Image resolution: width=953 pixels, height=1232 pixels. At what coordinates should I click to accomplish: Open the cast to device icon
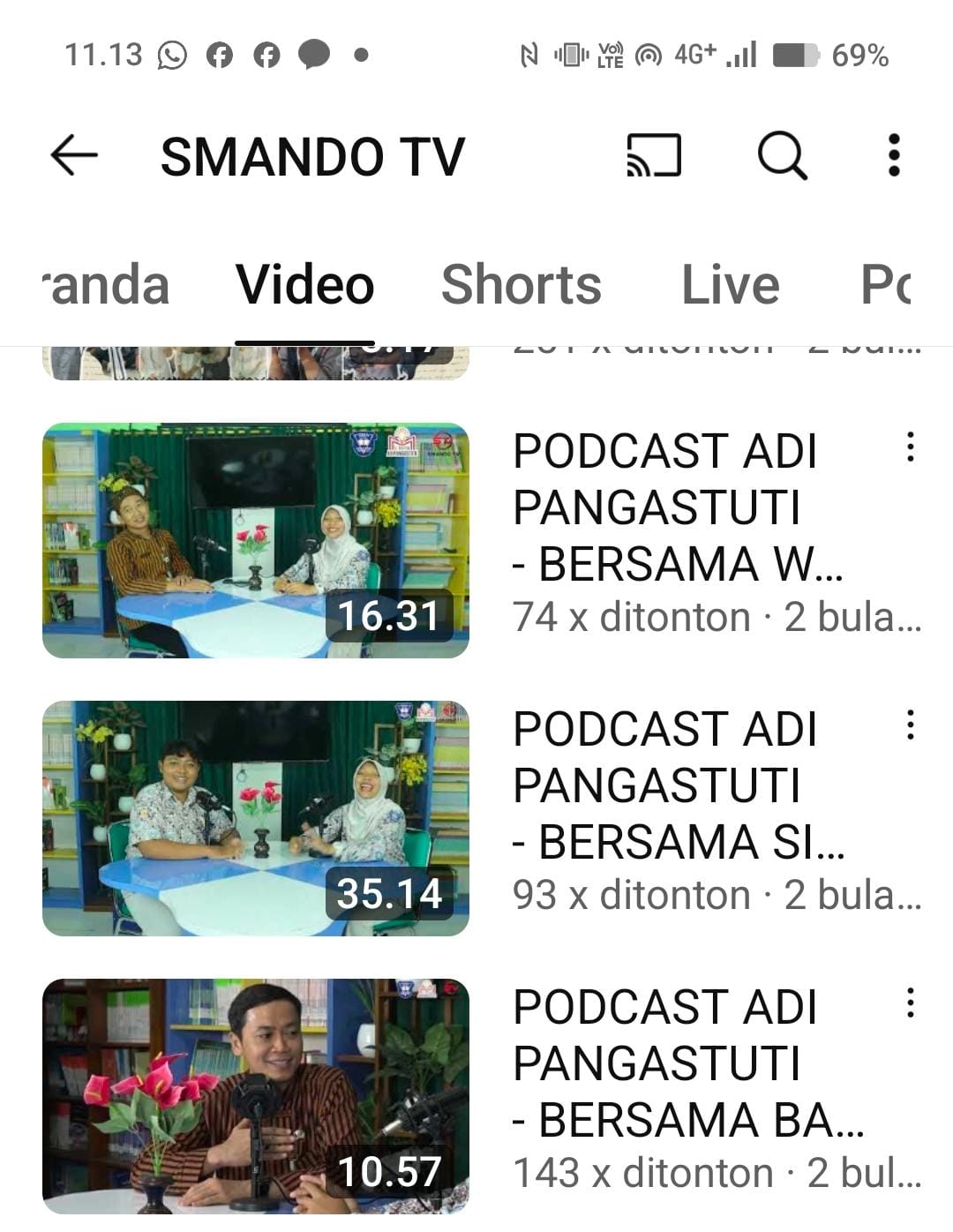(653, 155)
